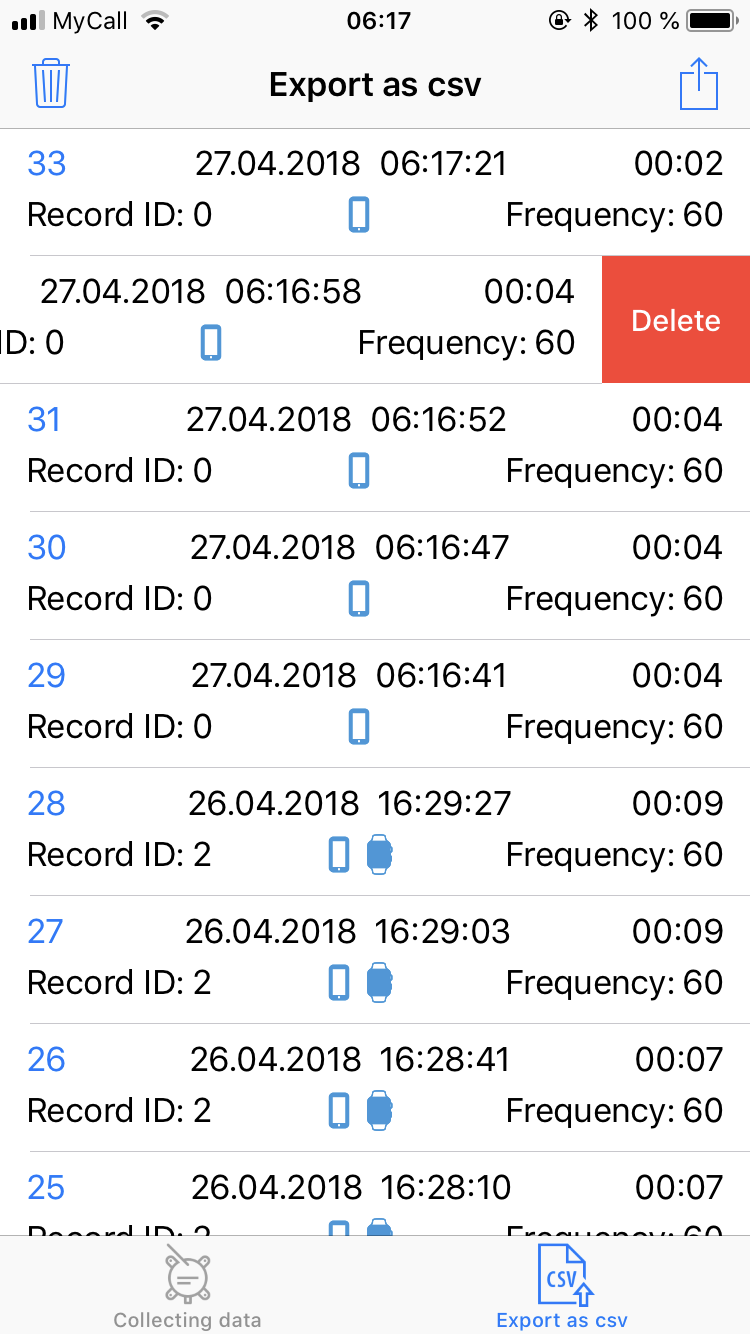Image resolution: width=750 pixels, height=1334 pixels.
Task: Select recording number 29
Action: pos(375,702)
